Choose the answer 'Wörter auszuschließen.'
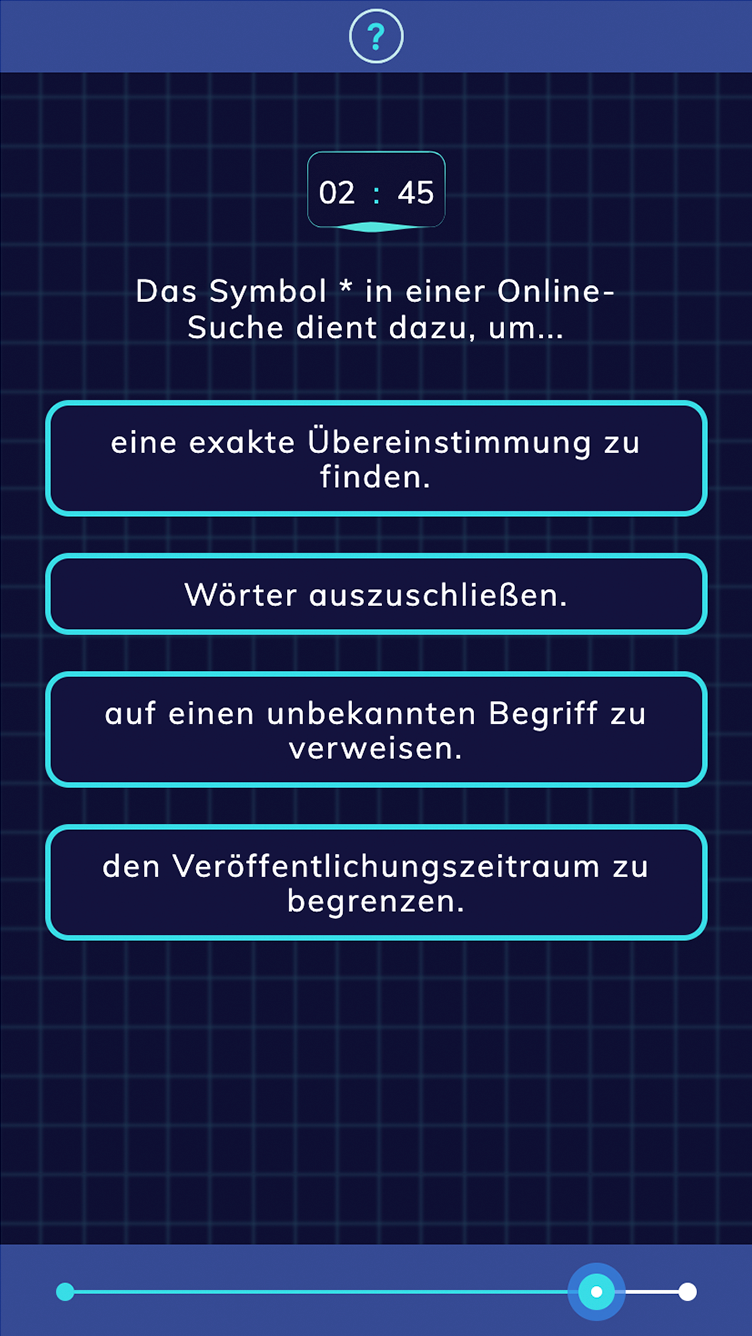 tap(376, 594)
